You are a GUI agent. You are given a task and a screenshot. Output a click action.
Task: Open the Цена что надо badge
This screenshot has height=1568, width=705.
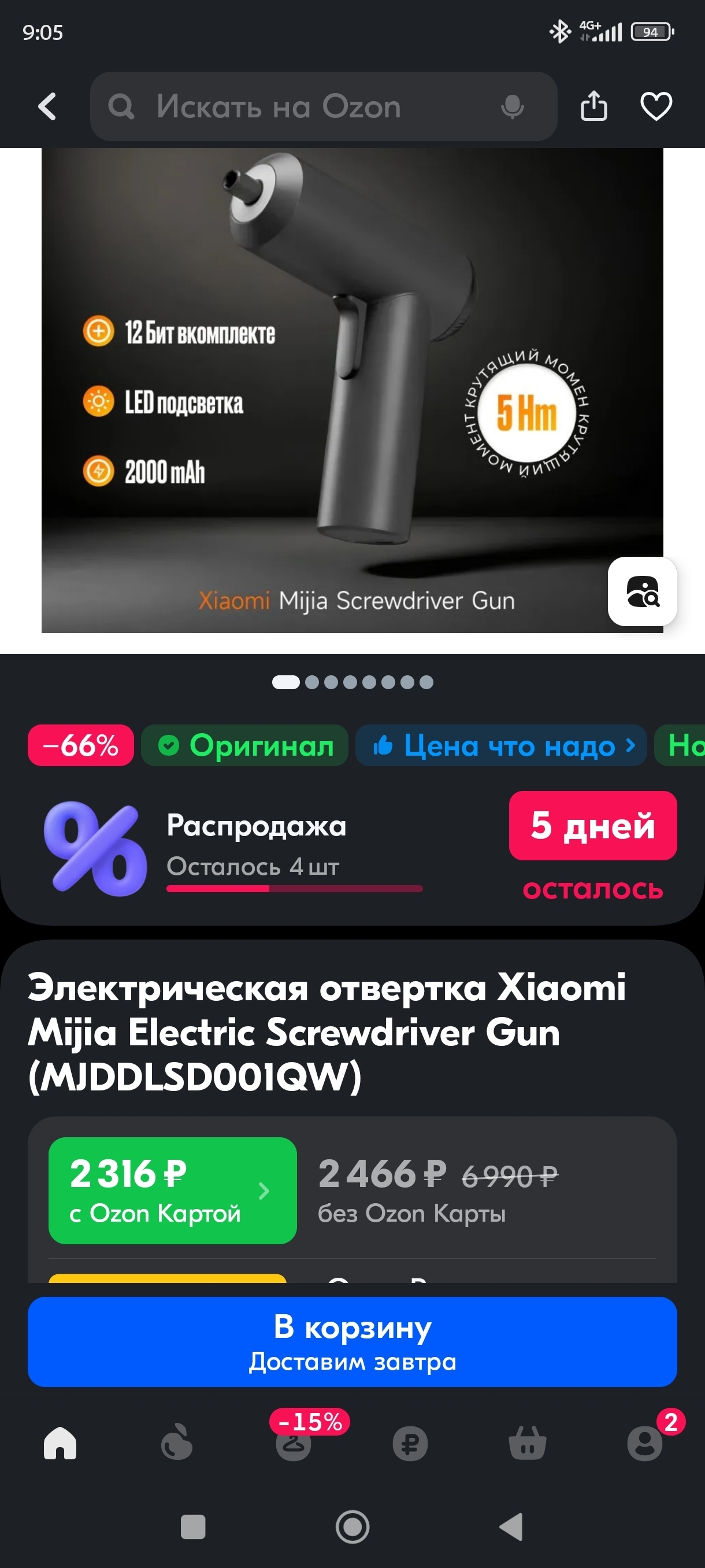click(x=501, y=745)
